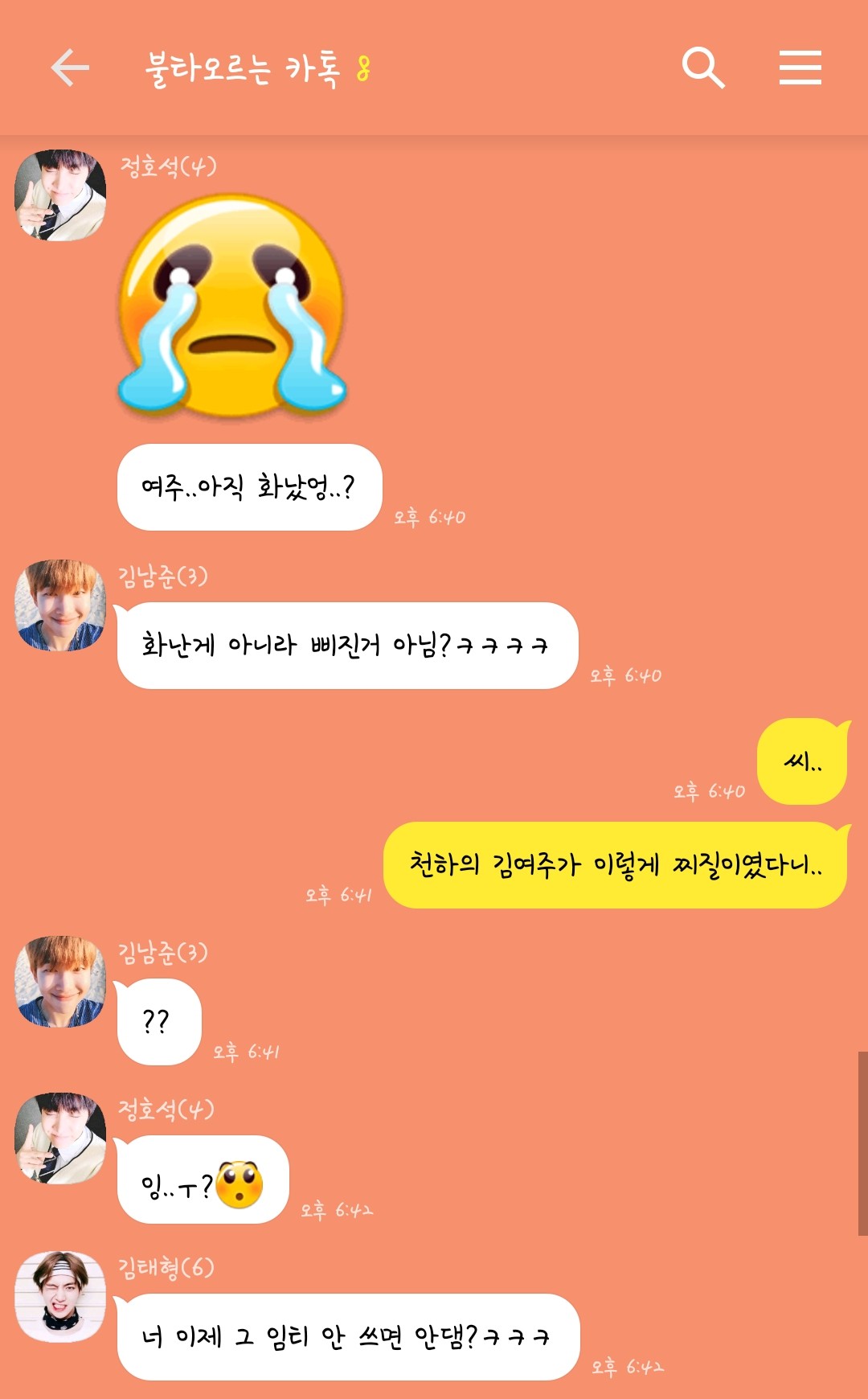View 정호석's profile beside the crying emoji
This screenshot has width=868, height=1399.
[x=60, y=195]
